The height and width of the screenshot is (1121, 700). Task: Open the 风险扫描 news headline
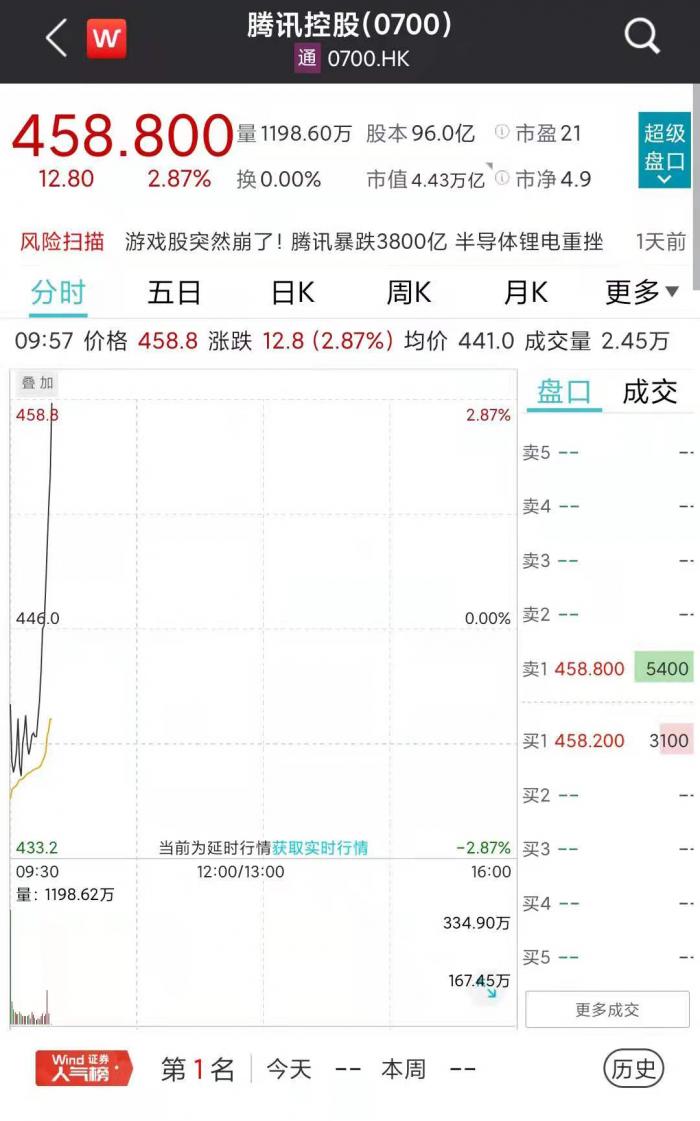point(364,241)
